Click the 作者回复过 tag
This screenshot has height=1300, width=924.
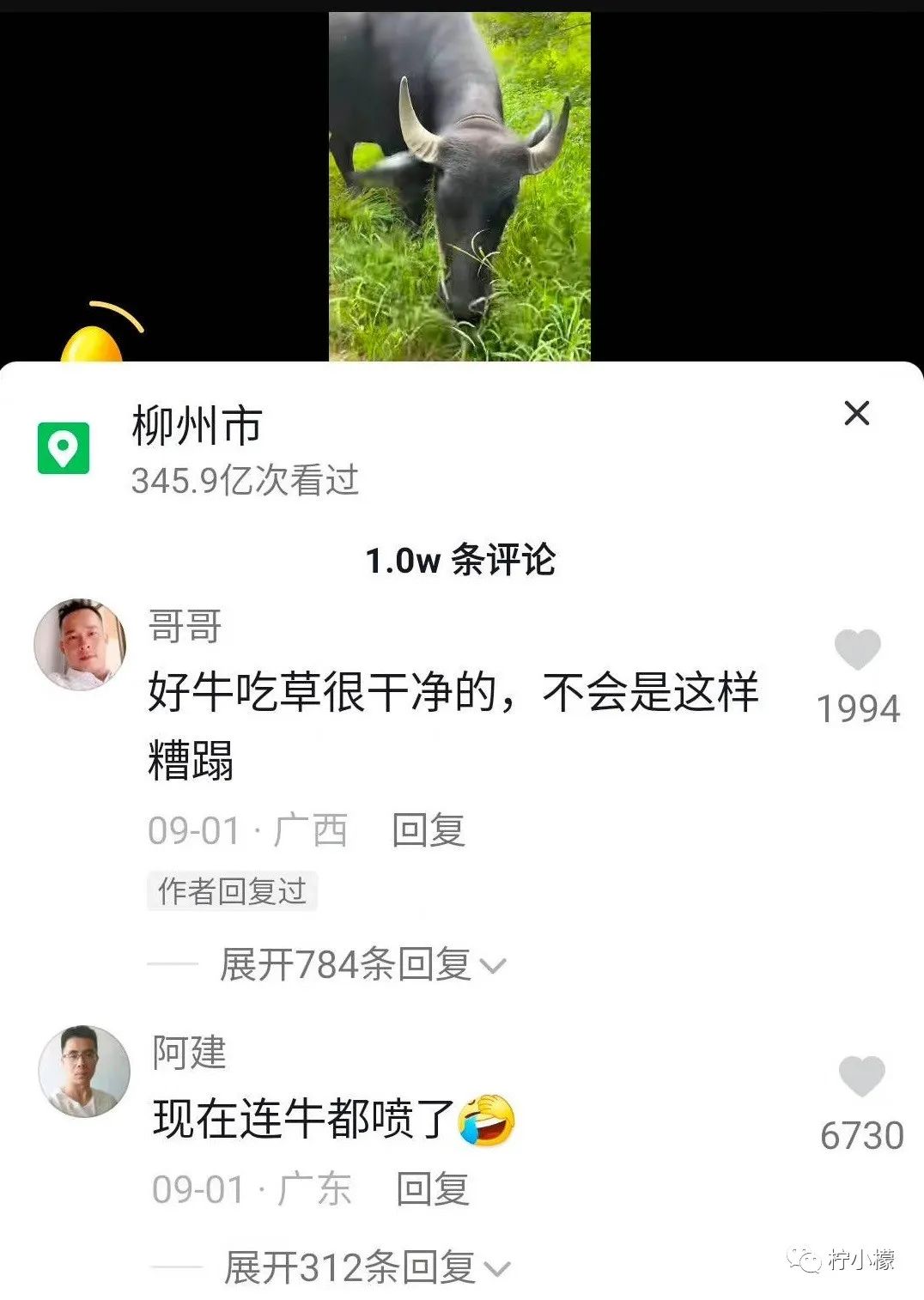click(232, 891)
